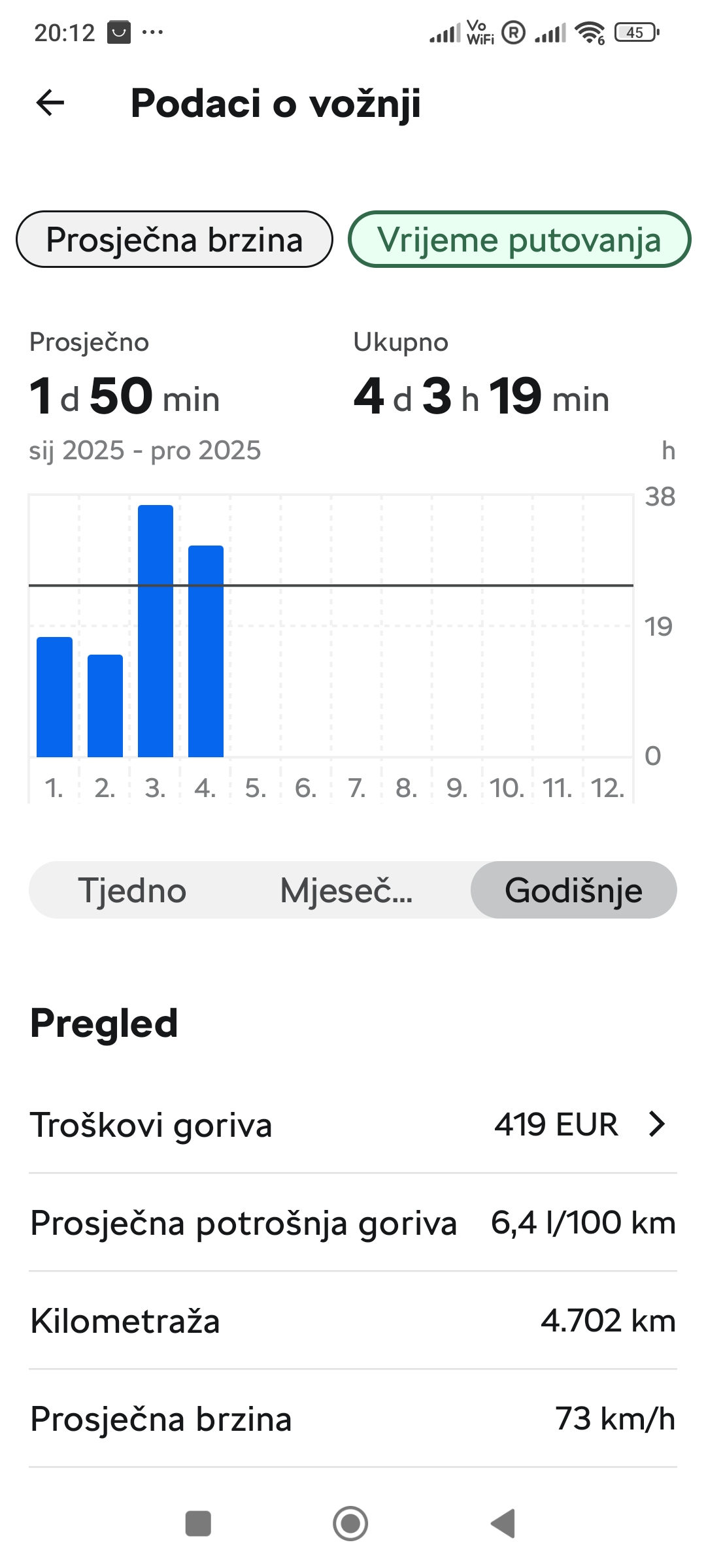Switch to the Tjedno view

point(133,890)
